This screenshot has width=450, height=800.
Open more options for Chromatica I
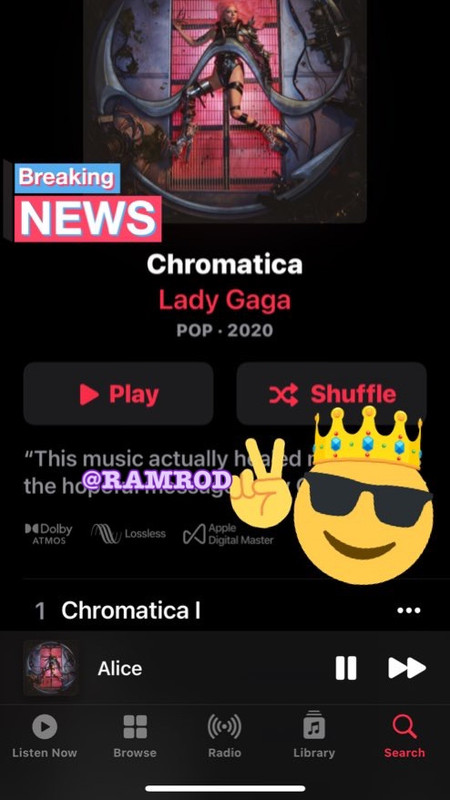(x=409, y=610)
